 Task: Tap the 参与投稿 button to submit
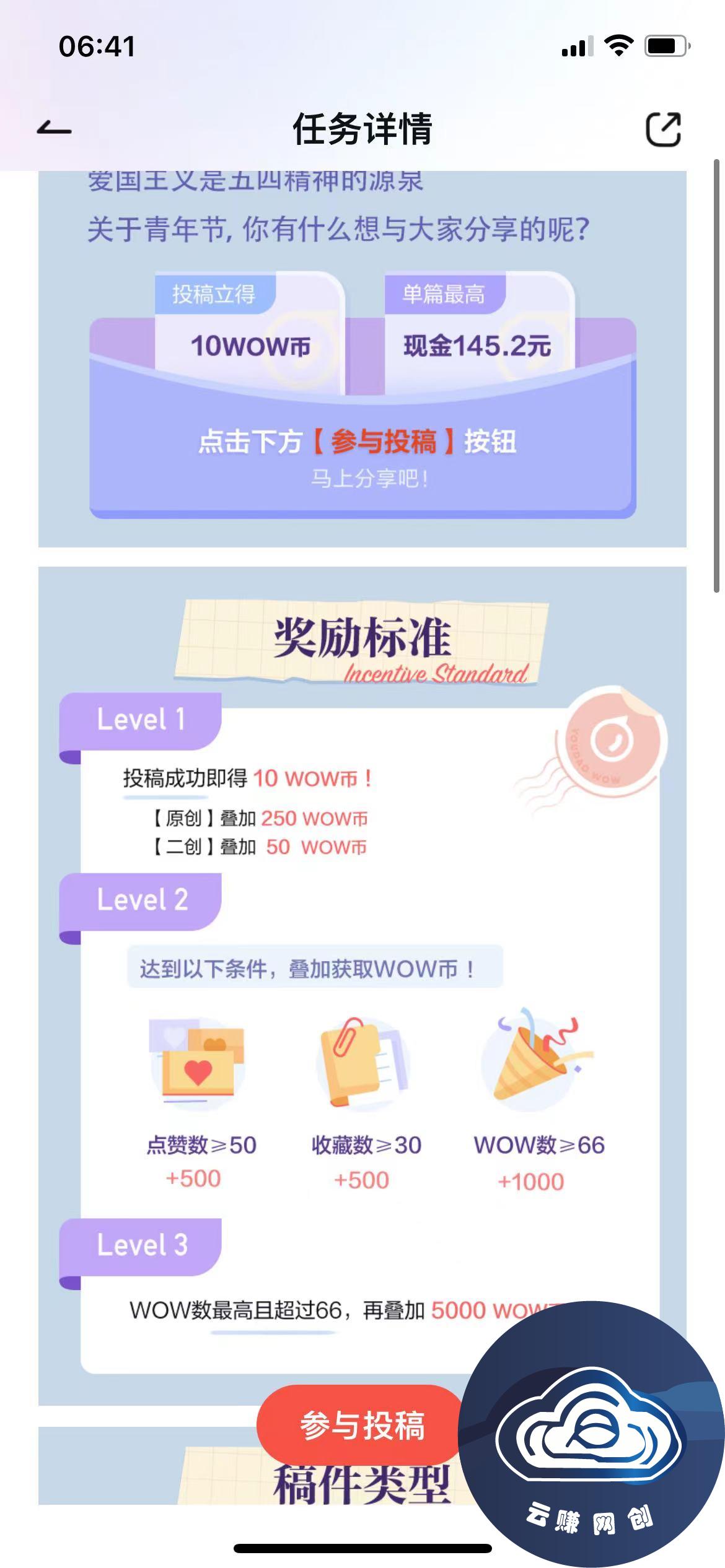point(361,1426)
